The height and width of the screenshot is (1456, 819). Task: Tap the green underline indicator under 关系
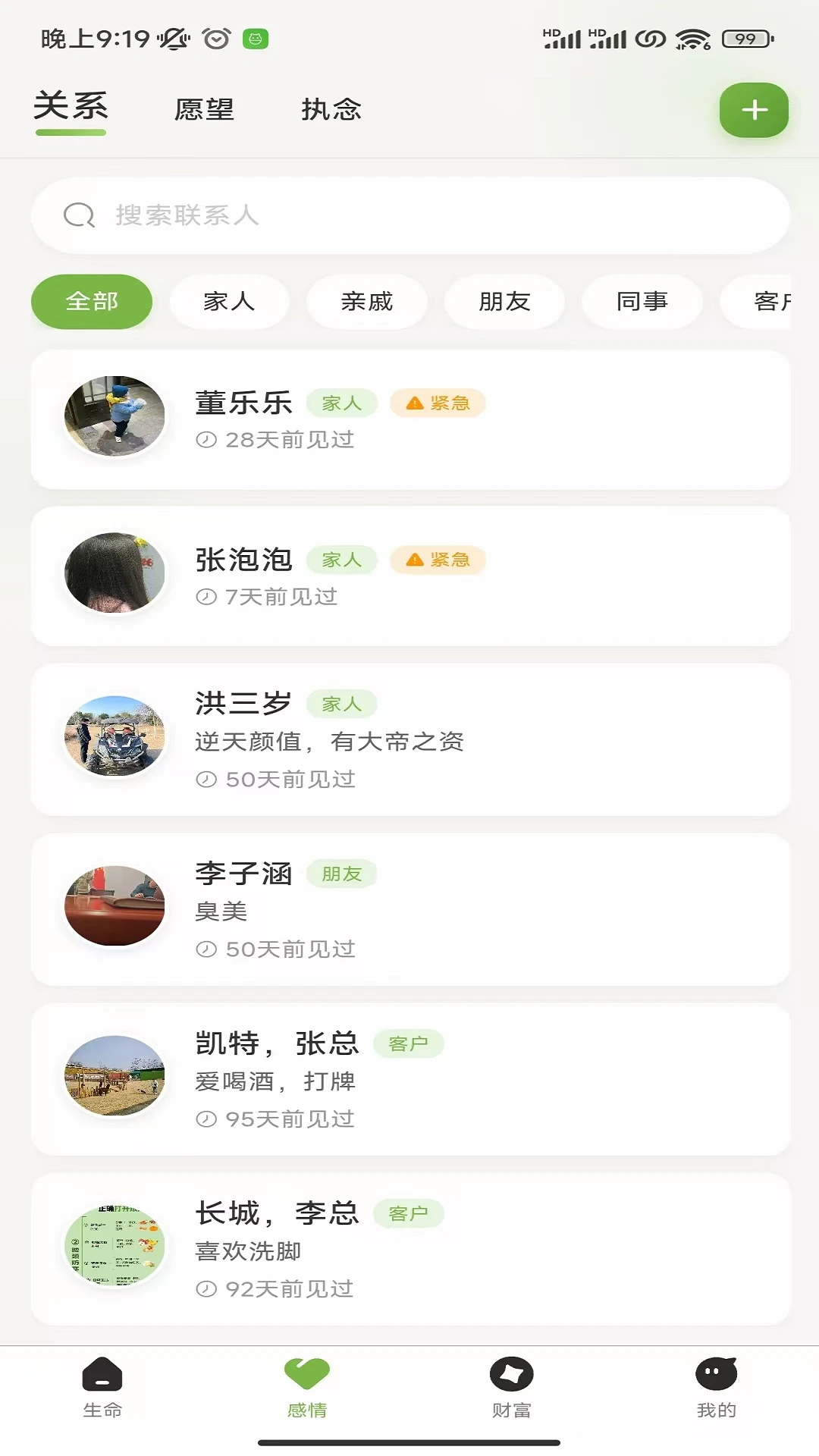pos(71,133)
